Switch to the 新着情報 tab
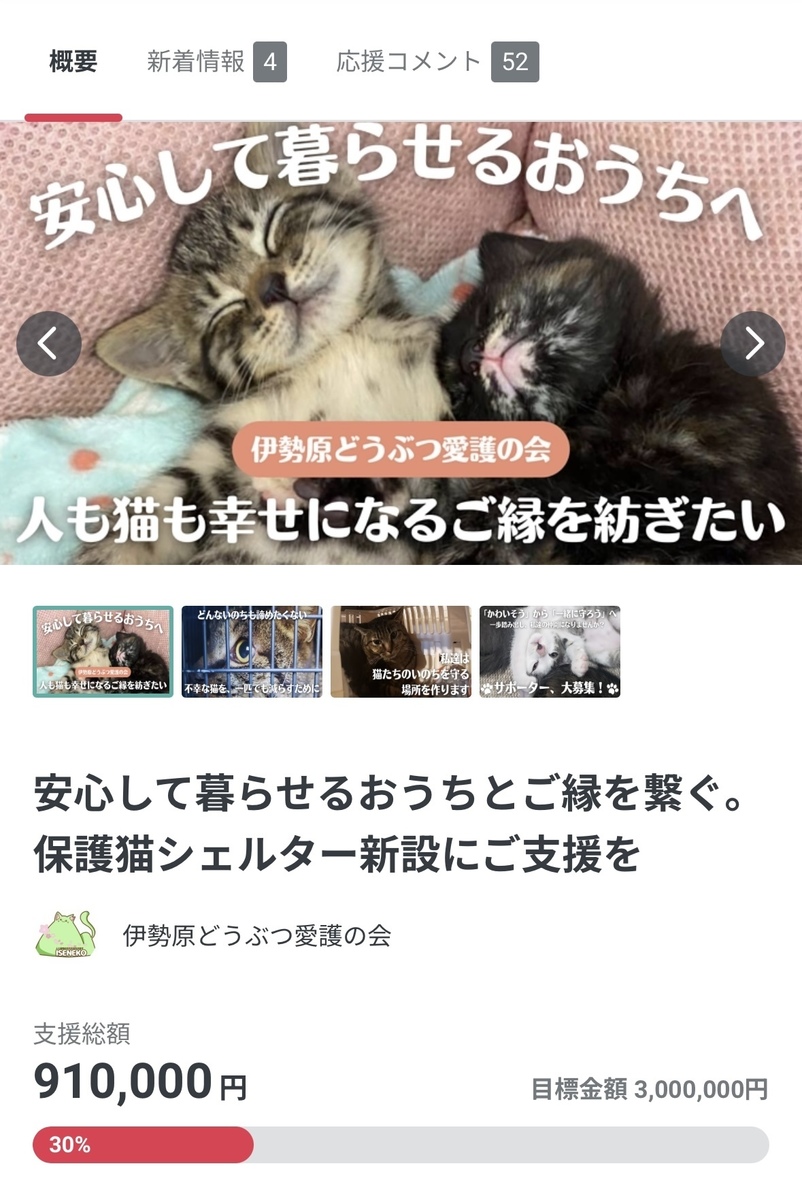Viewport: 802px width, 1200px height. coord(216,62)
